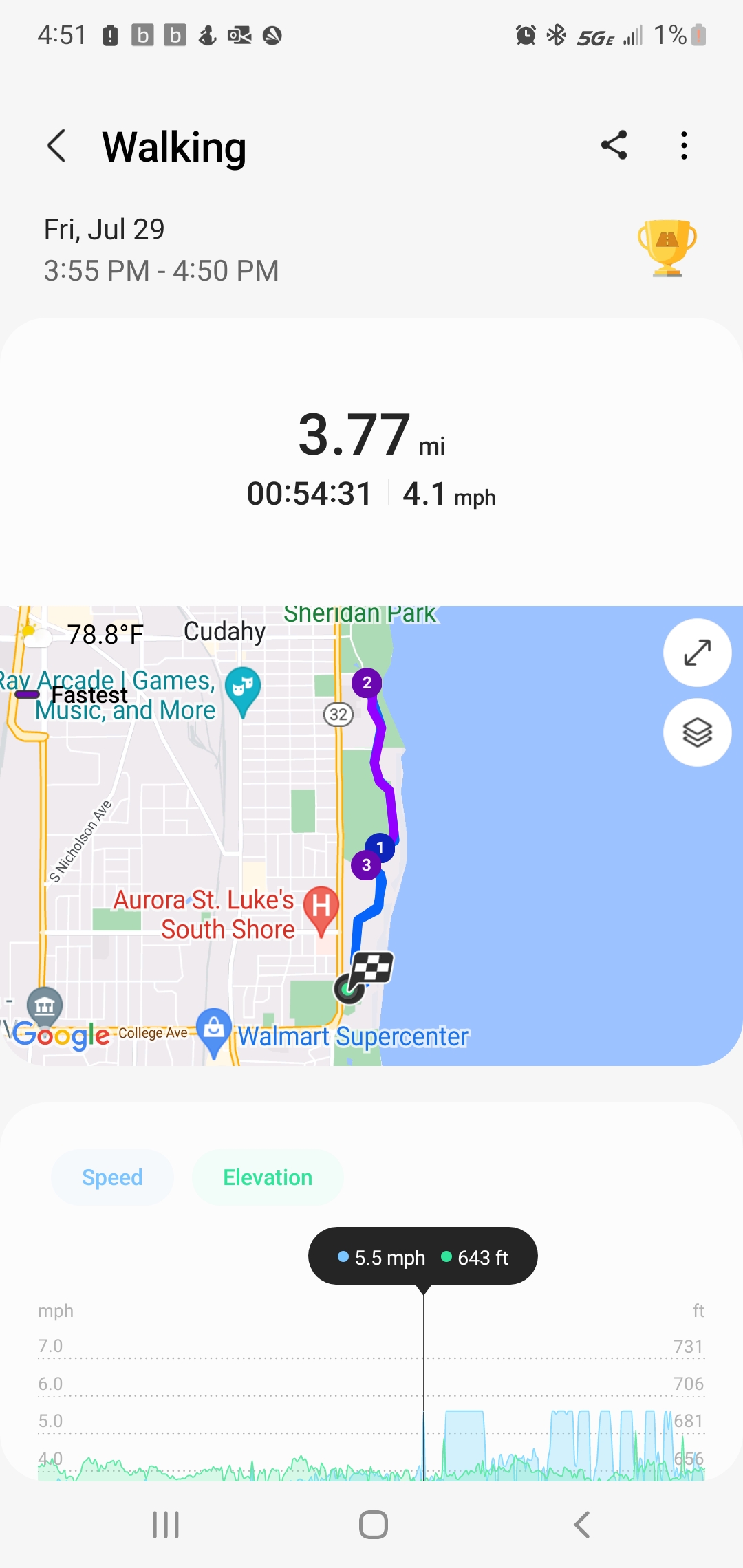Toggle the Elevation chart chip
The height and width of the screenshot is (1568, 743).
click(268, 1177)
